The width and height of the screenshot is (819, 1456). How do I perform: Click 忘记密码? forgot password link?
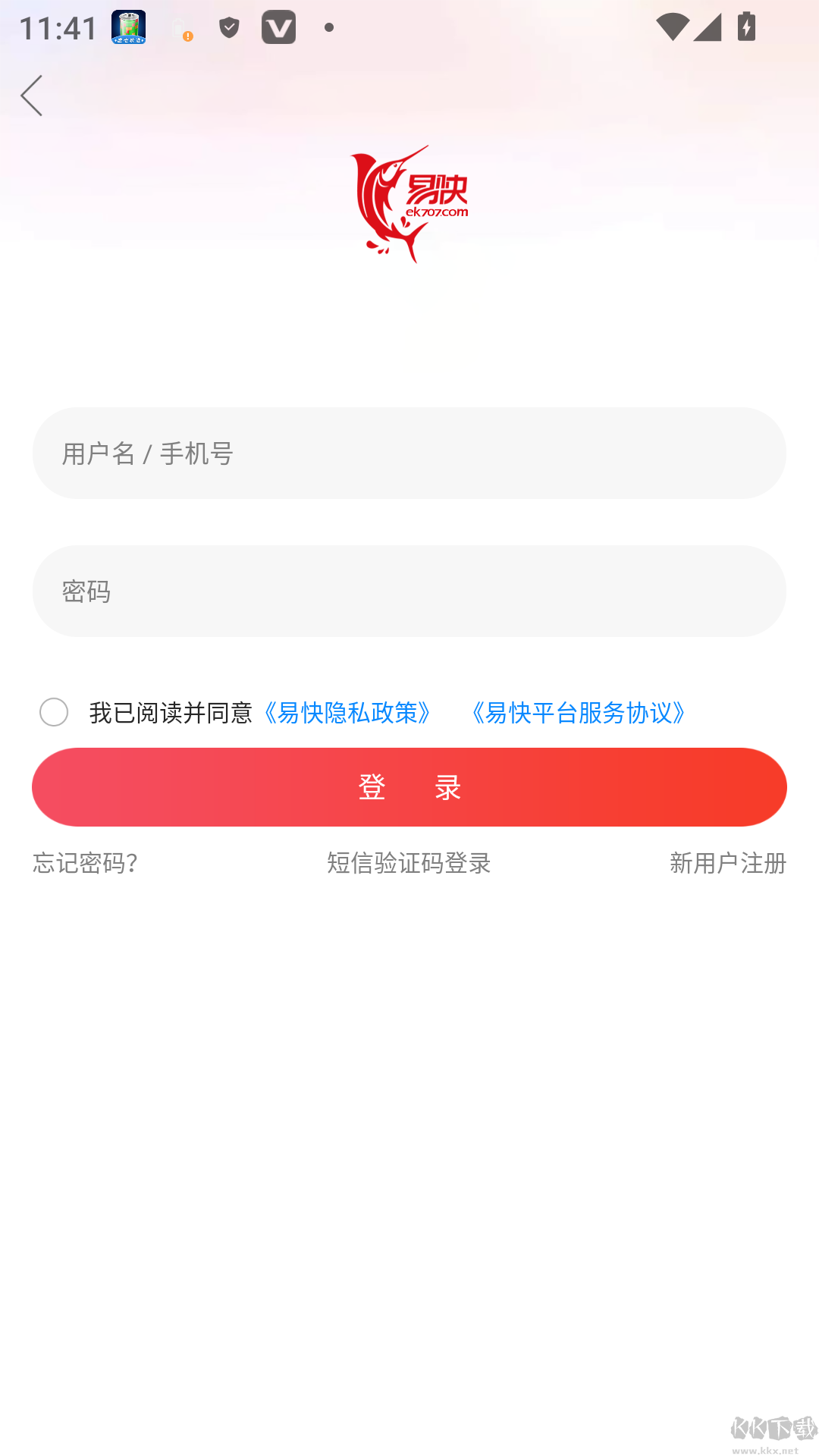tap(85, 862)
